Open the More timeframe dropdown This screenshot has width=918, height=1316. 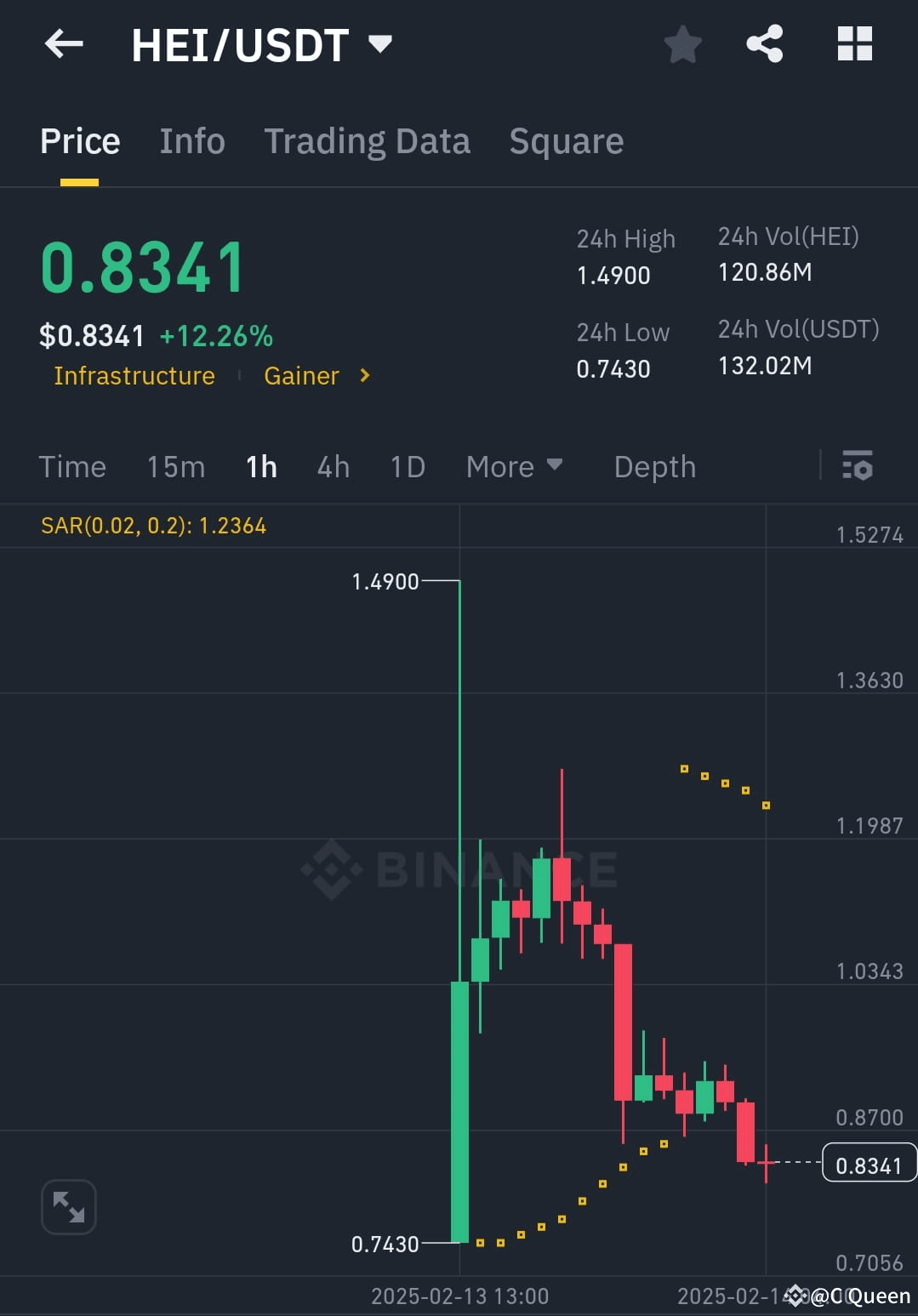[514, 466]
